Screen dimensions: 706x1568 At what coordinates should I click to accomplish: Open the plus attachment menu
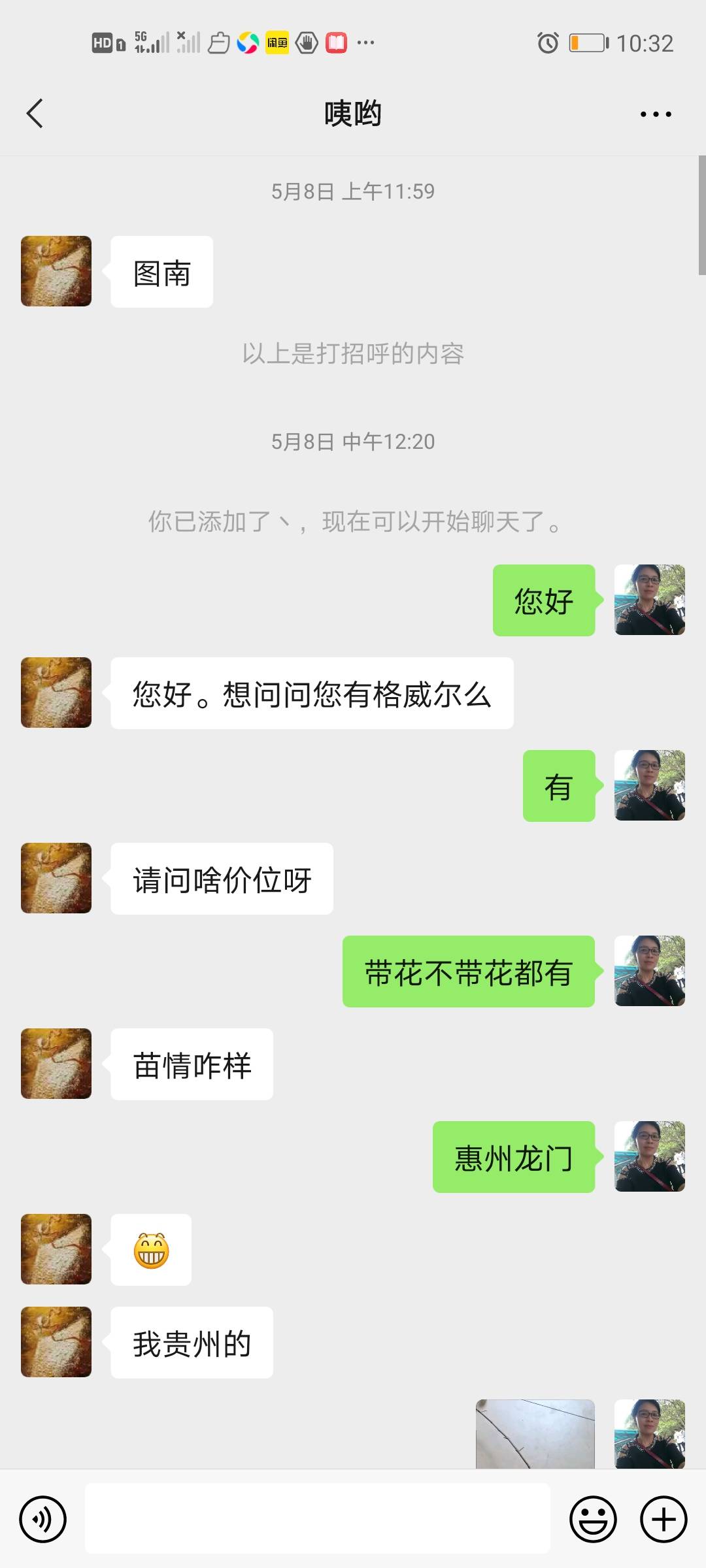click(x=663, y=1519)
